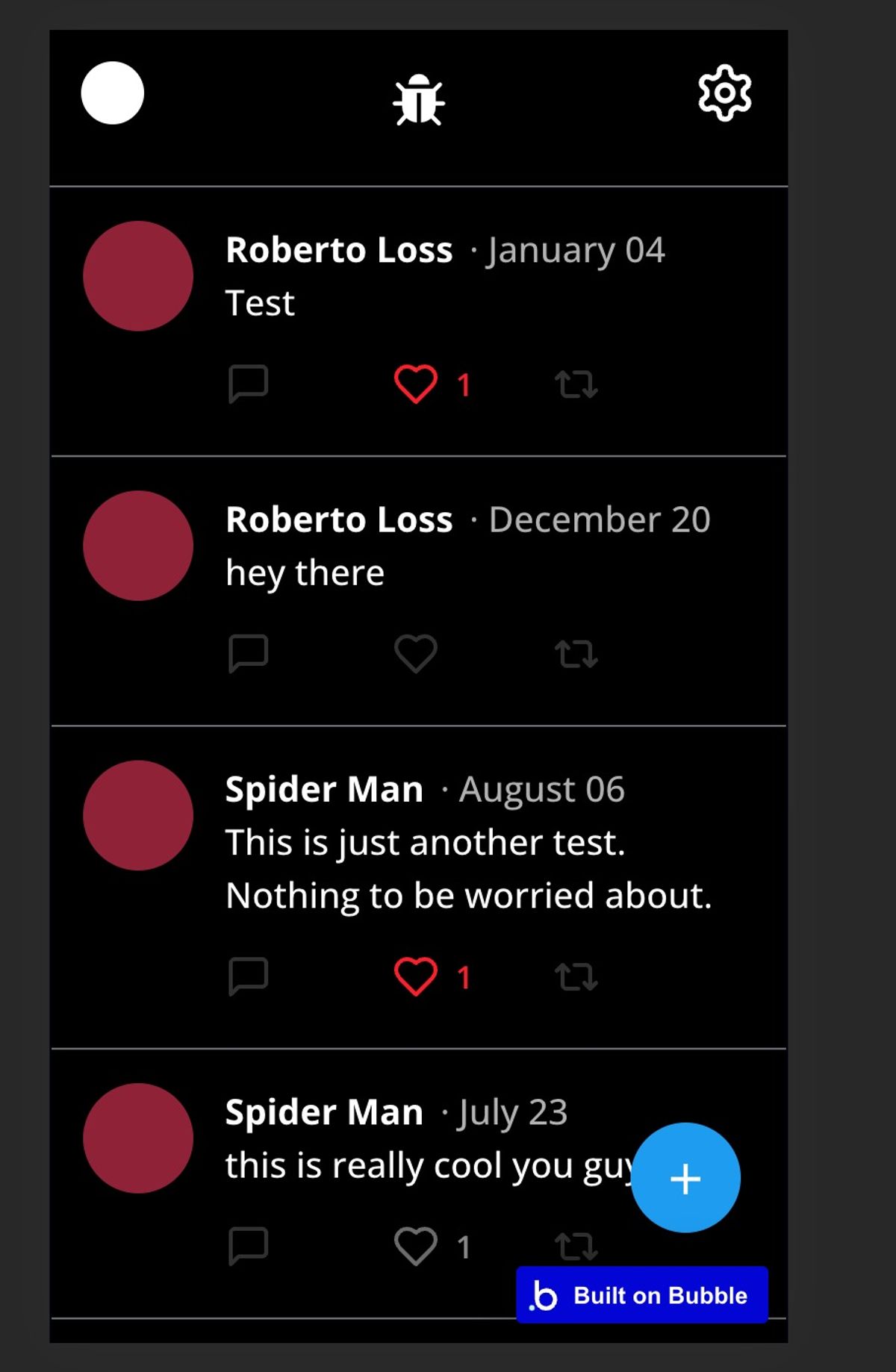Open the settings gear
This screenshot has height=1372, width=896.
pos(724,93)
